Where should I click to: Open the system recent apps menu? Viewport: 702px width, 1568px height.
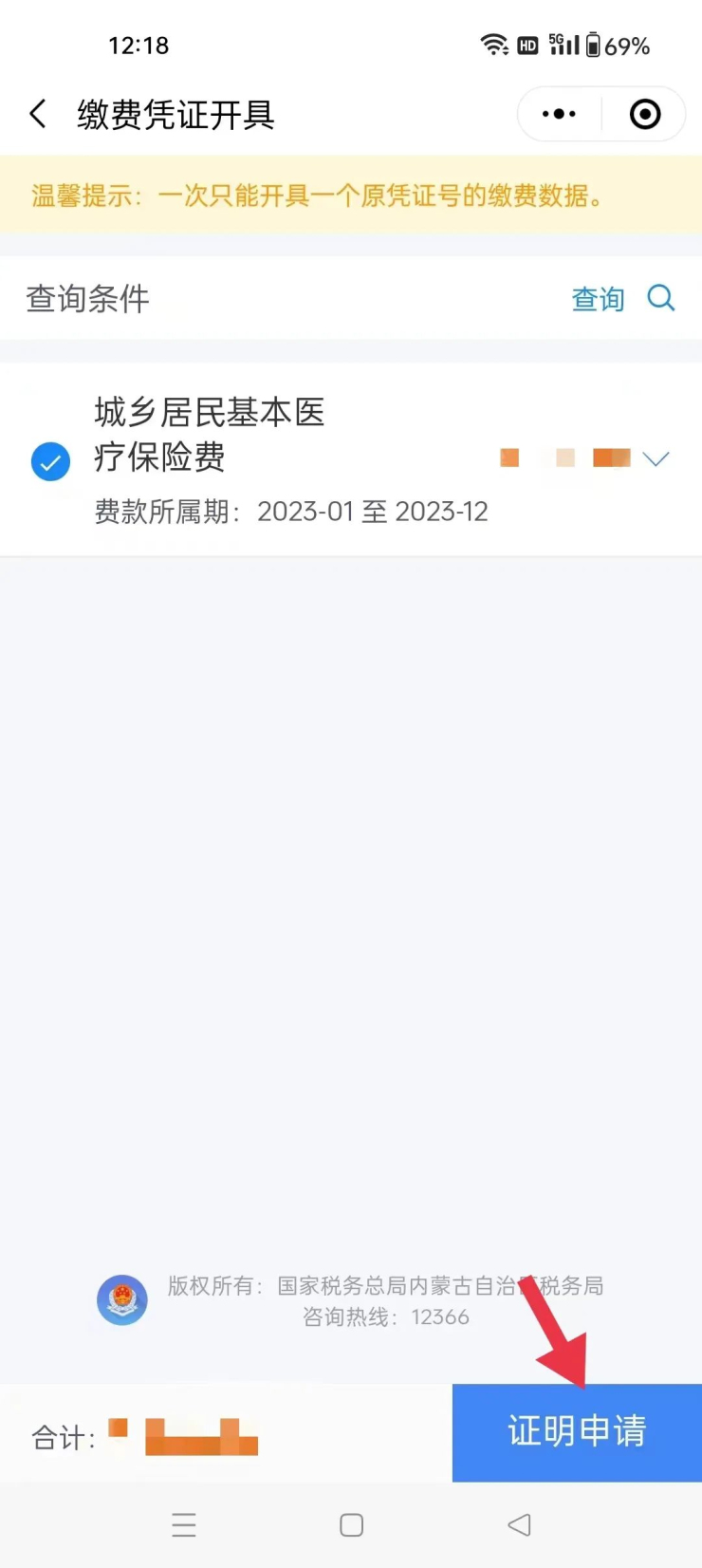[x=184, y=1524]
